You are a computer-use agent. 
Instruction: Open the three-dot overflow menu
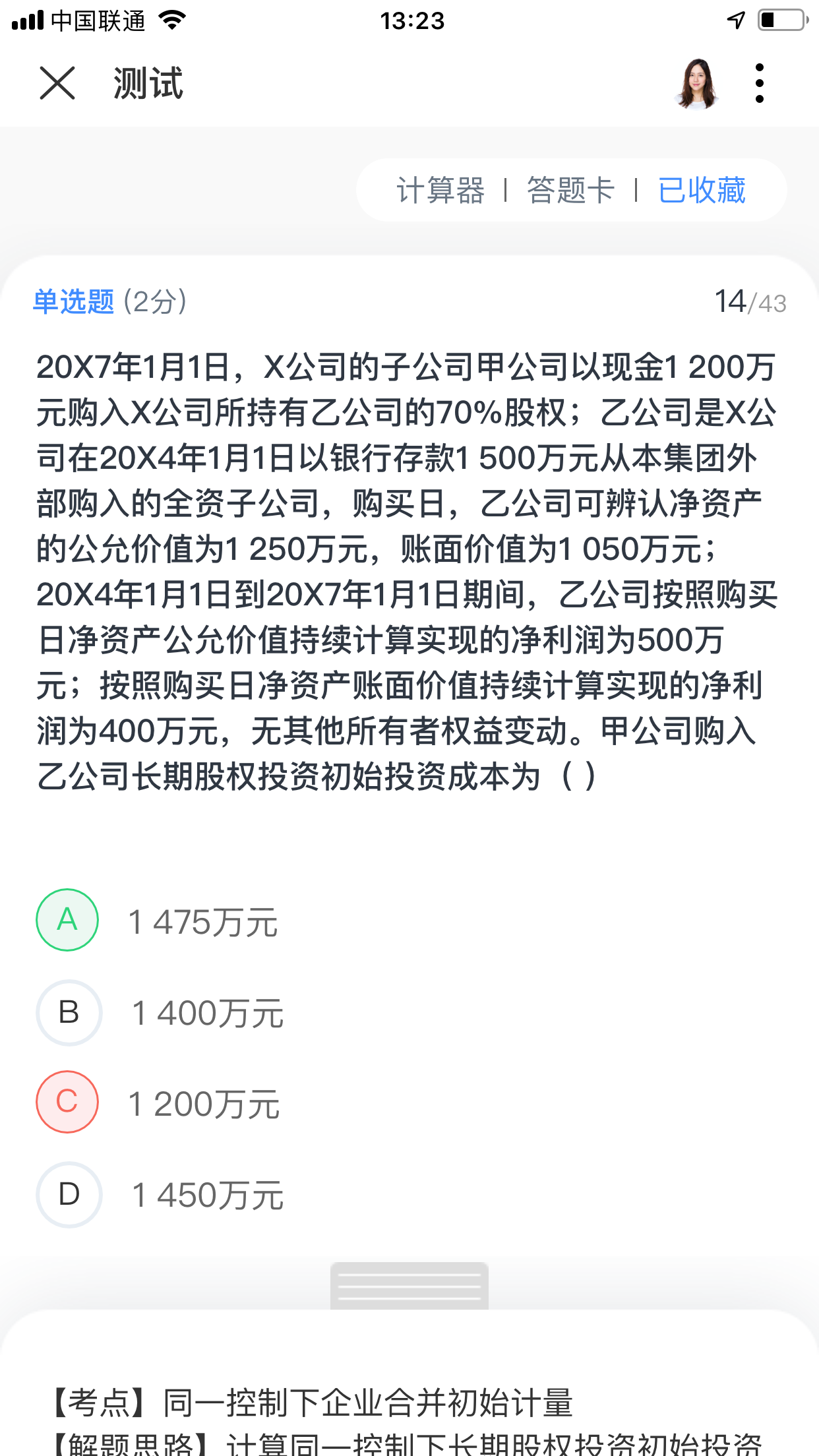click(x=760, y=83)
